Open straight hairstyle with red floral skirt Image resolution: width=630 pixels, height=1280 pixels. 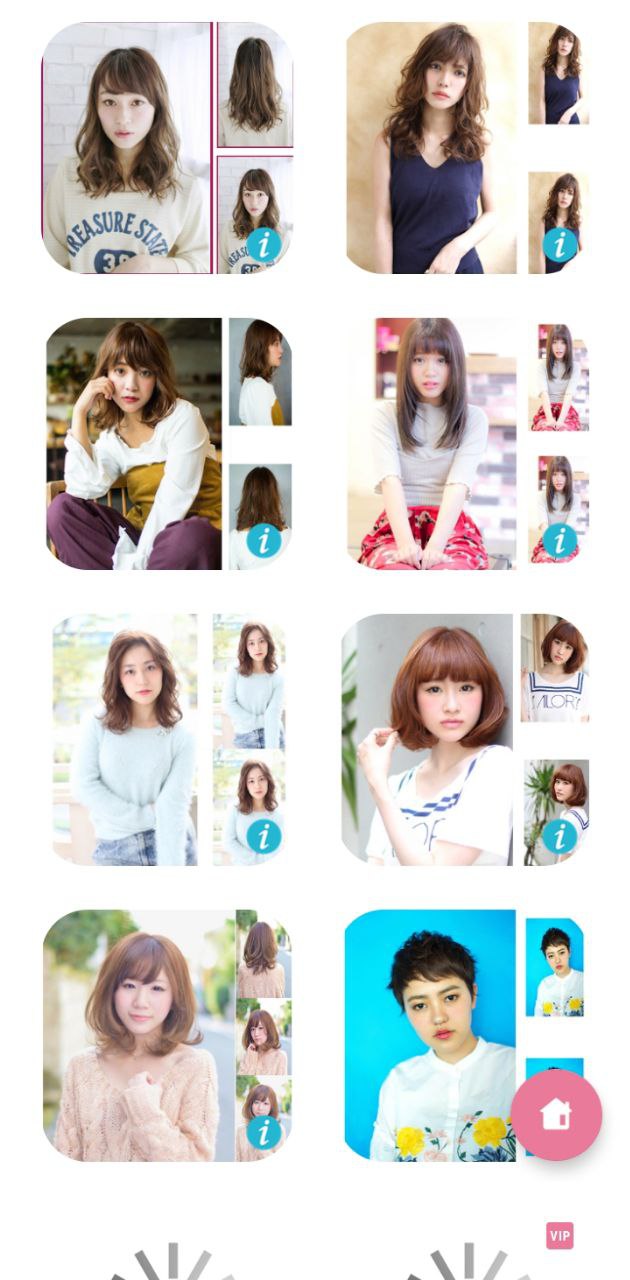(432, 444)
